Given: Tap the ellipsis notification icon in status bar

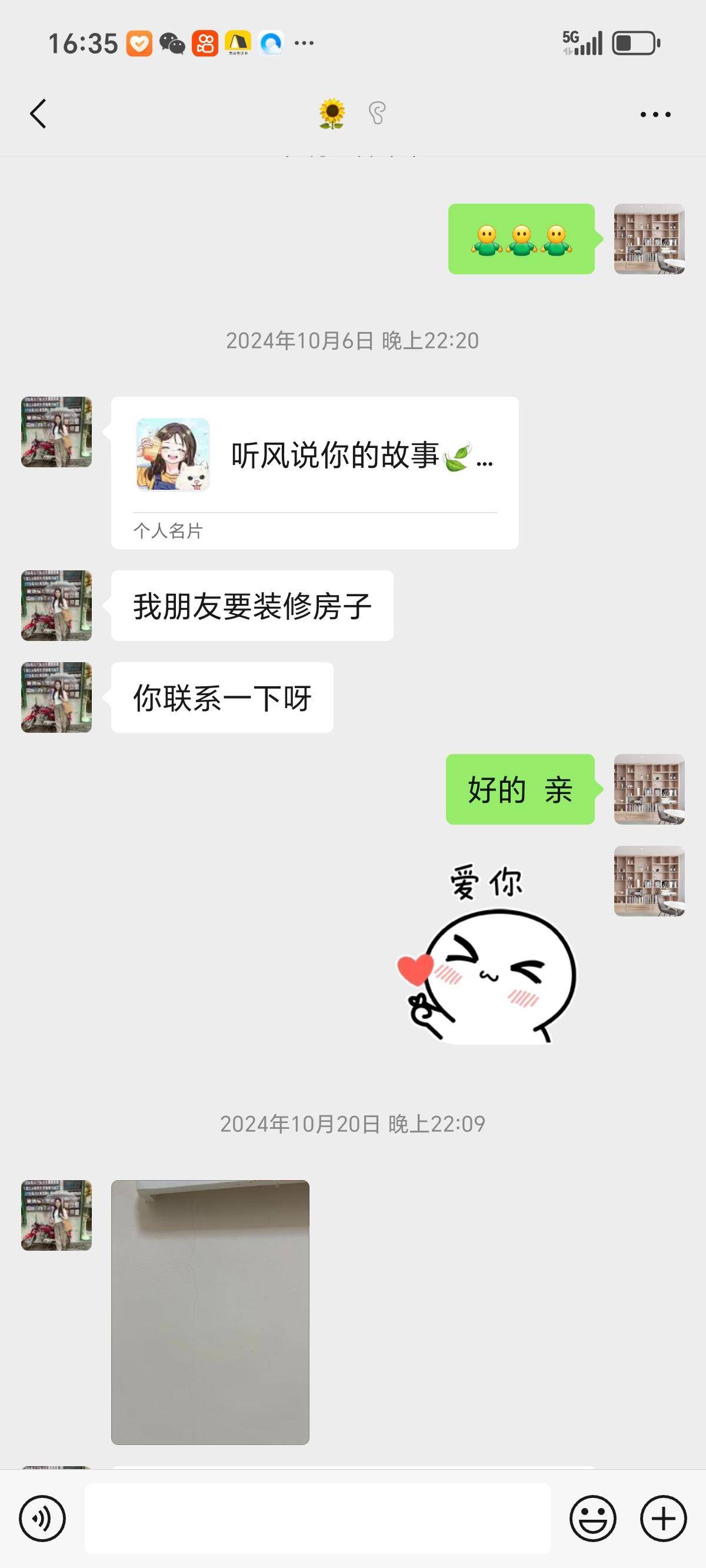Looking at the screenshot, I should [303, 42].
